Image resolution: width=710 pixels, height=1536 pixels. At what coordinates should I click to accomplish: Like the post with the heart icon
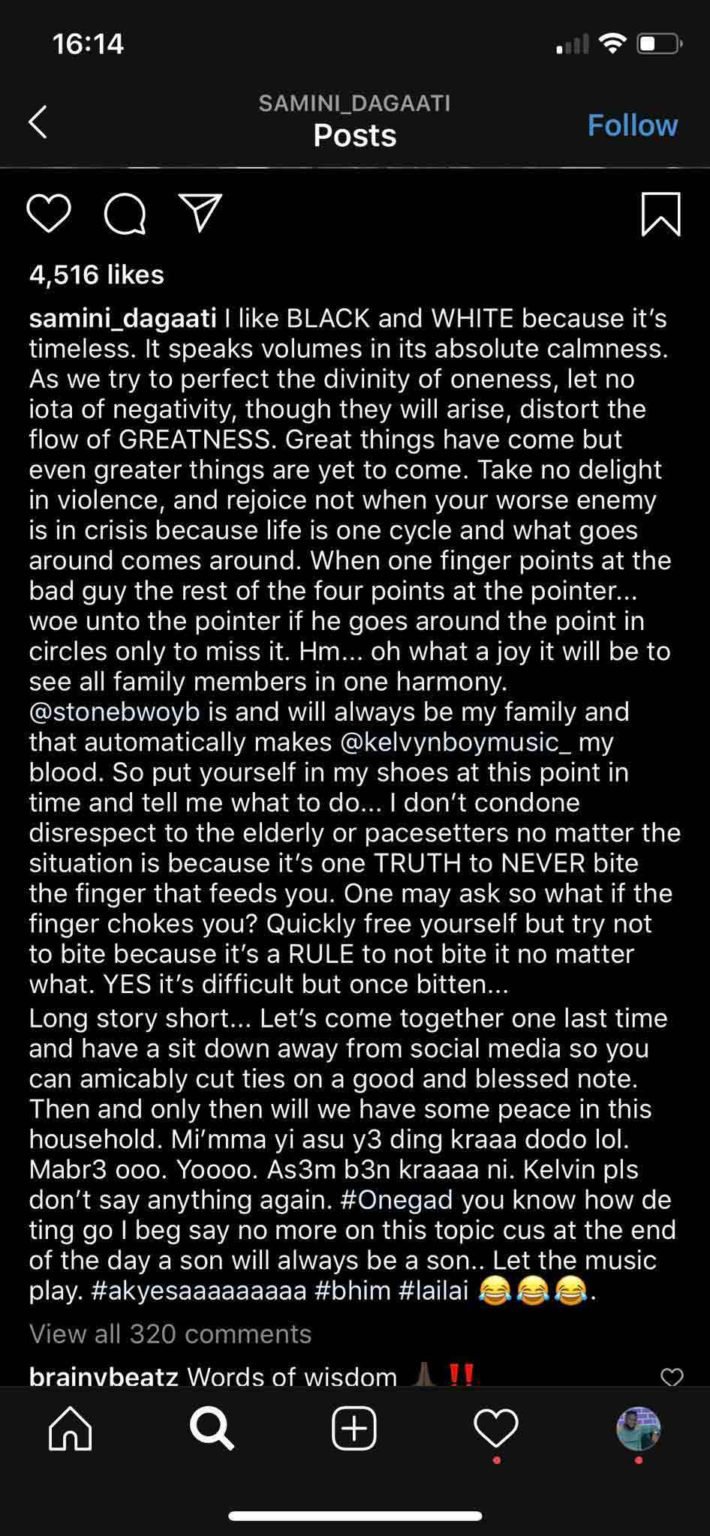[x=48, y=214]
